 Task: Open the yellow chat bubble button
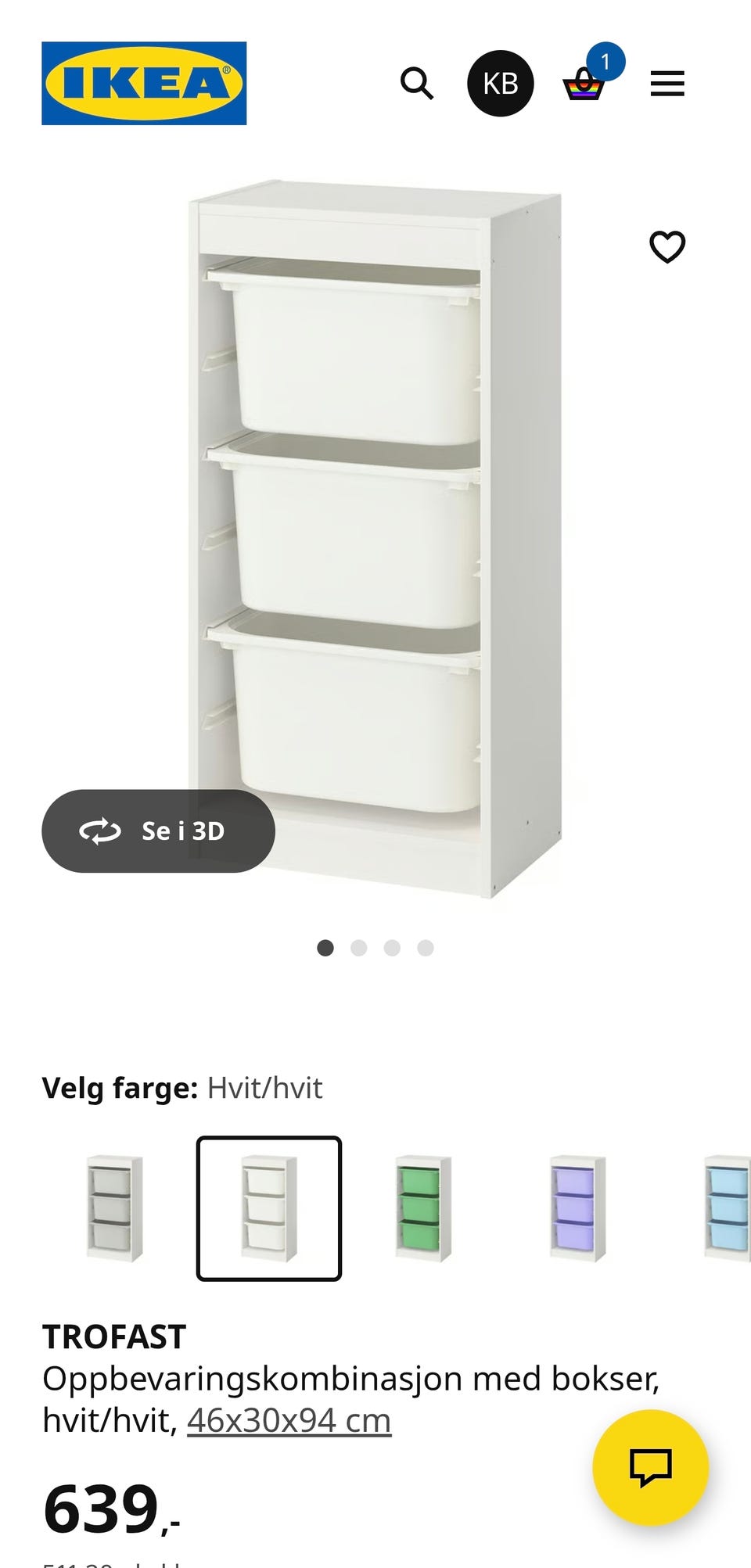click(x=651, y=1467)
